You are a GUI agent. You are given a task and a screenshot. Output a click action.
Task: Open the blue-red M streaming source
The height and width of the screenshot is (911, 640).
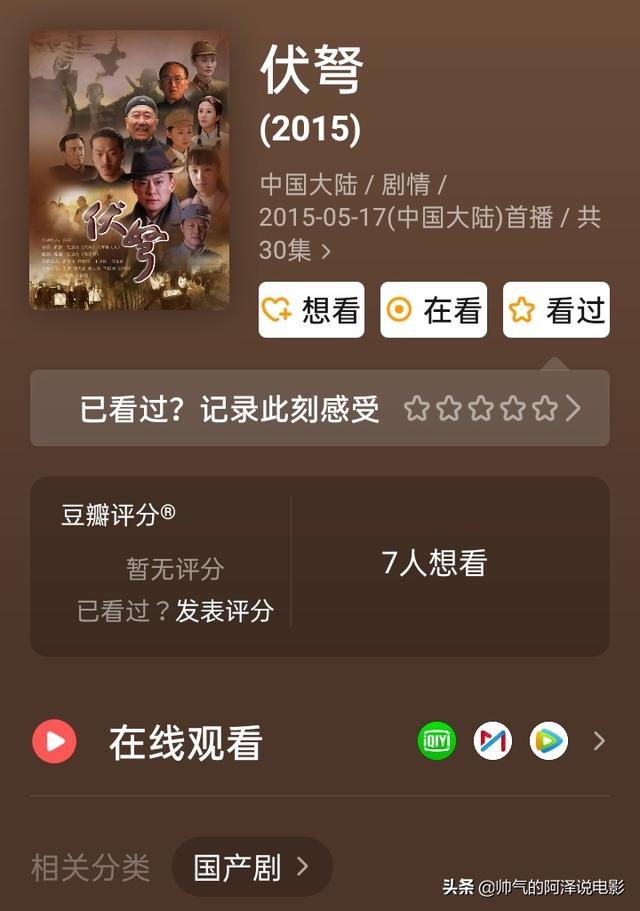[492, 741]
